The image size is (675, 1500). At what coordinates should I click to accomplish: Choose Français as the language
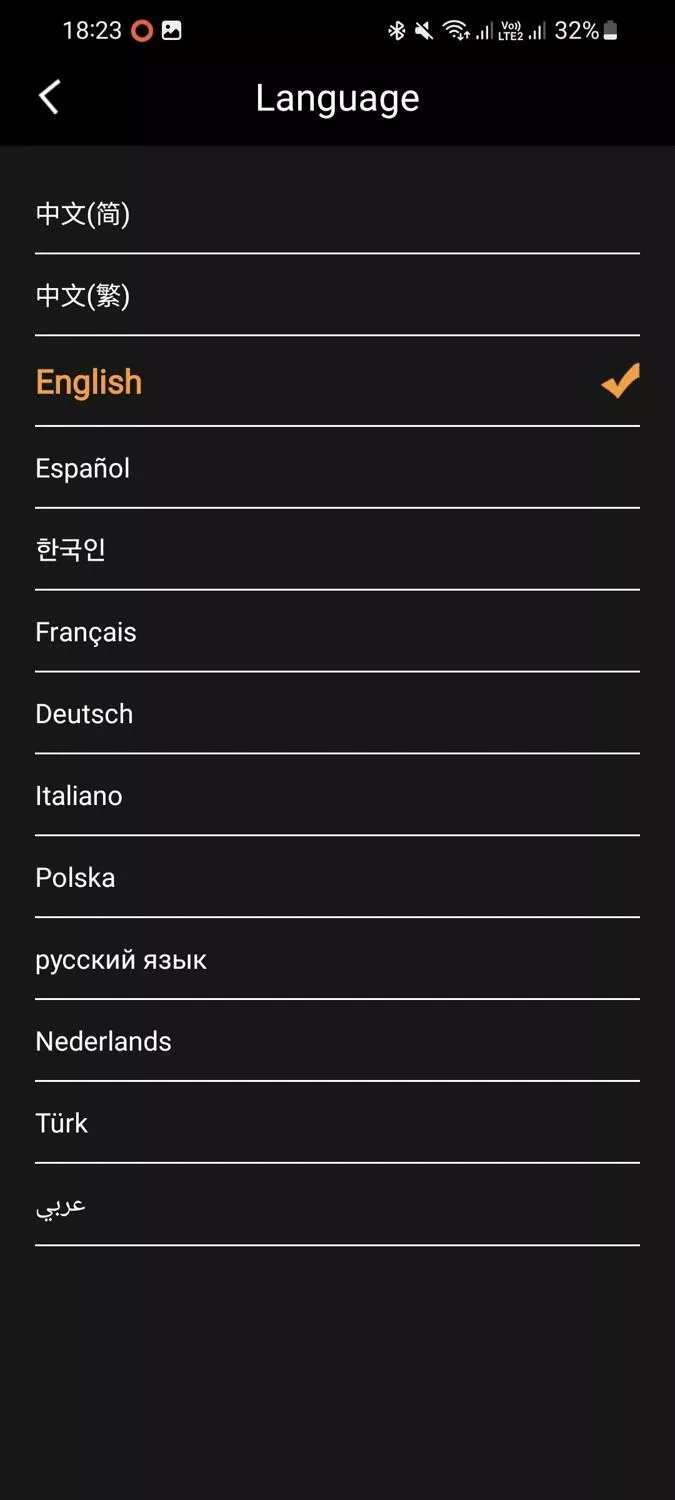(337, 632)
